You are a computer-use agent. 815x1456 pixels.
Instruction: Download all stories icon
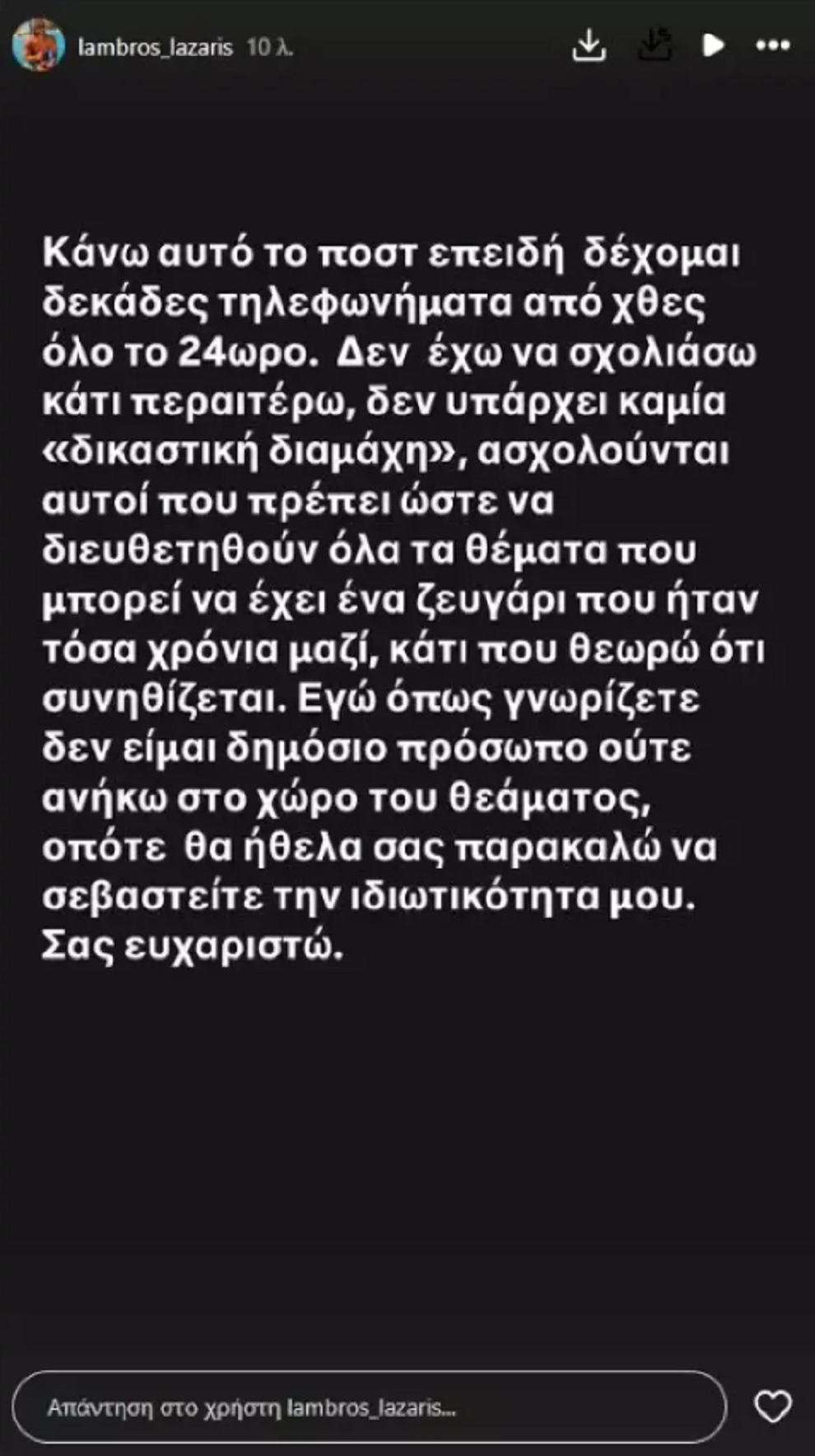tap(654, 45)
